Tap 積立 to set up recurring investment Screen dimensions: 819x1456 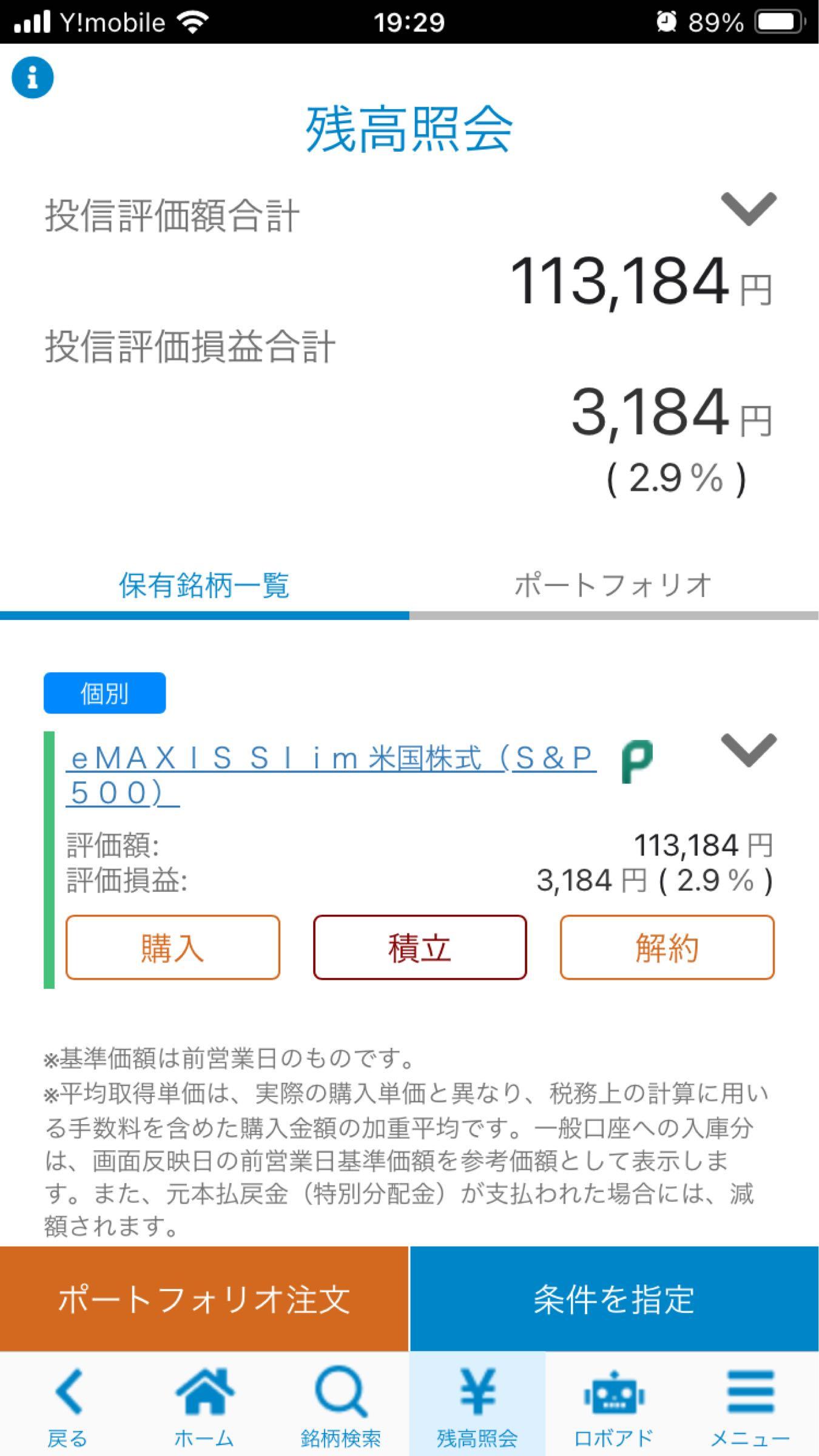coord(420,947)
